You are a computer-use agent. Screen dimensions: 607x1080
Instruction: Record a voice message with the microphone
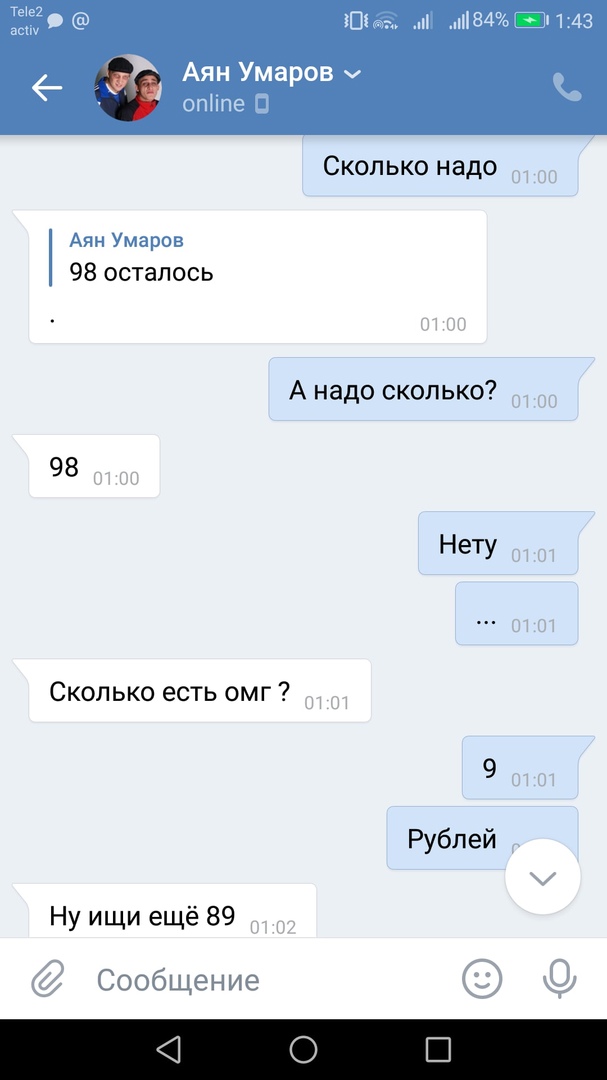(x=559, y=979)
